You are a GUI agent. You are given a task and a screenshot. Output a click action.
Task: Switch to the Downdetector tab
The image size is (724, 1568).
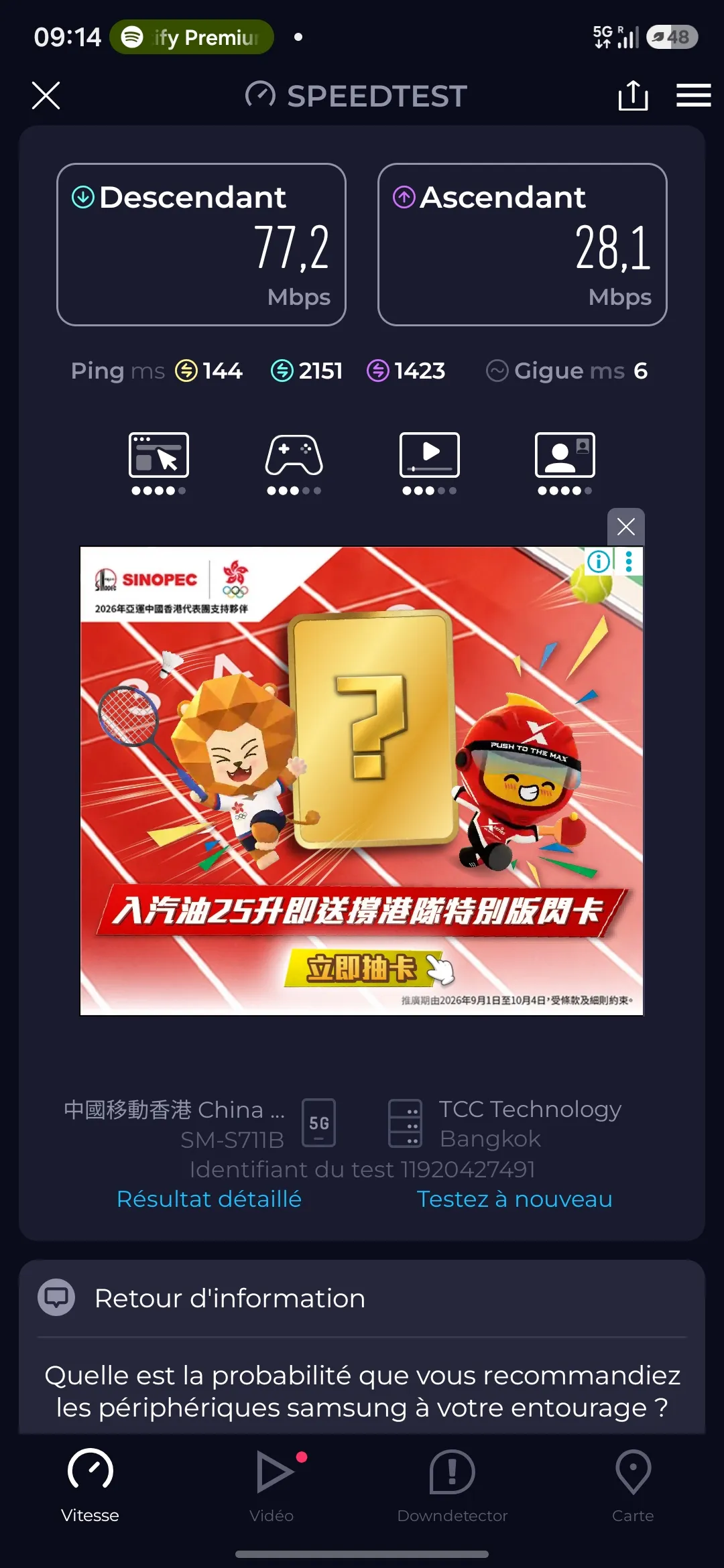452,1486
